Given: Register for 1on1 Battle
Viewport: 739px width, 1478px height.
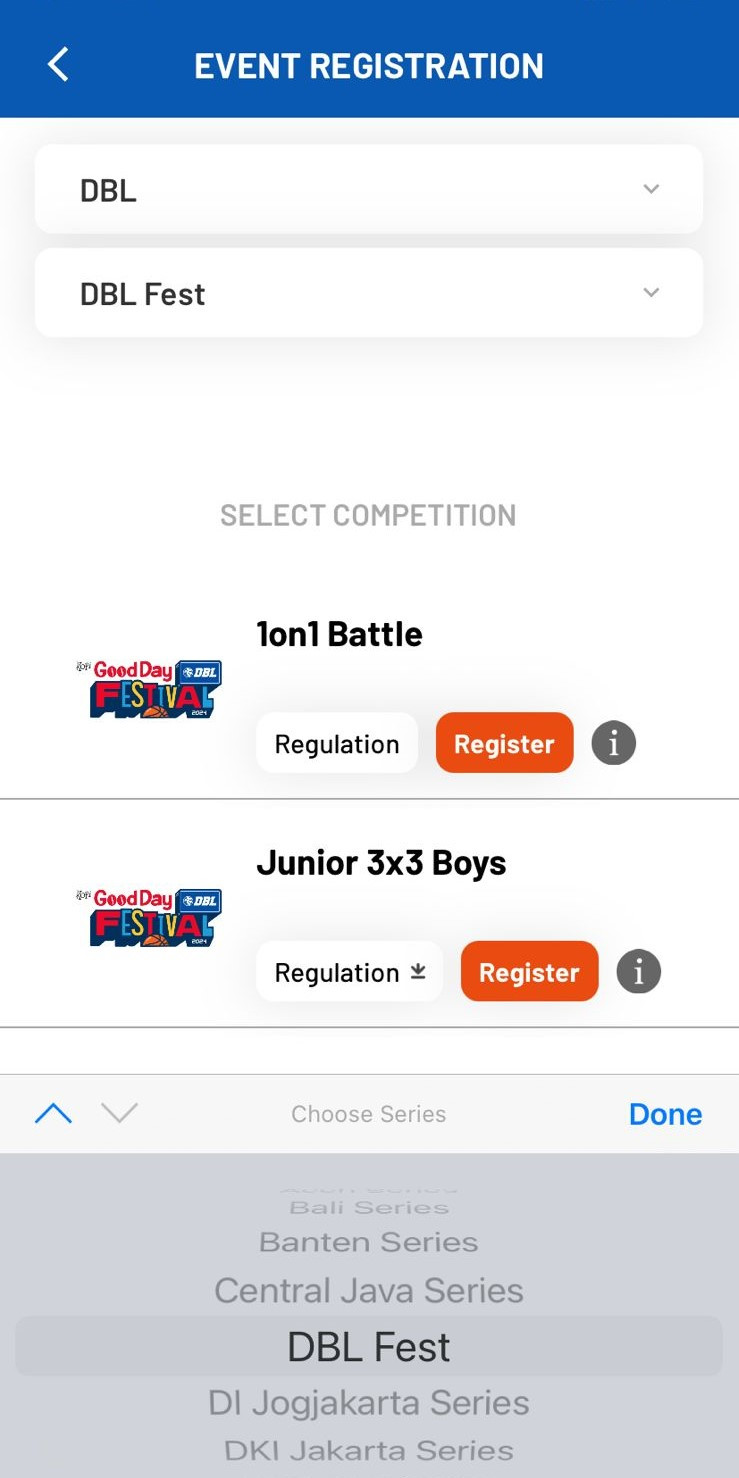Looking at the screenshot, I should 504,744.
